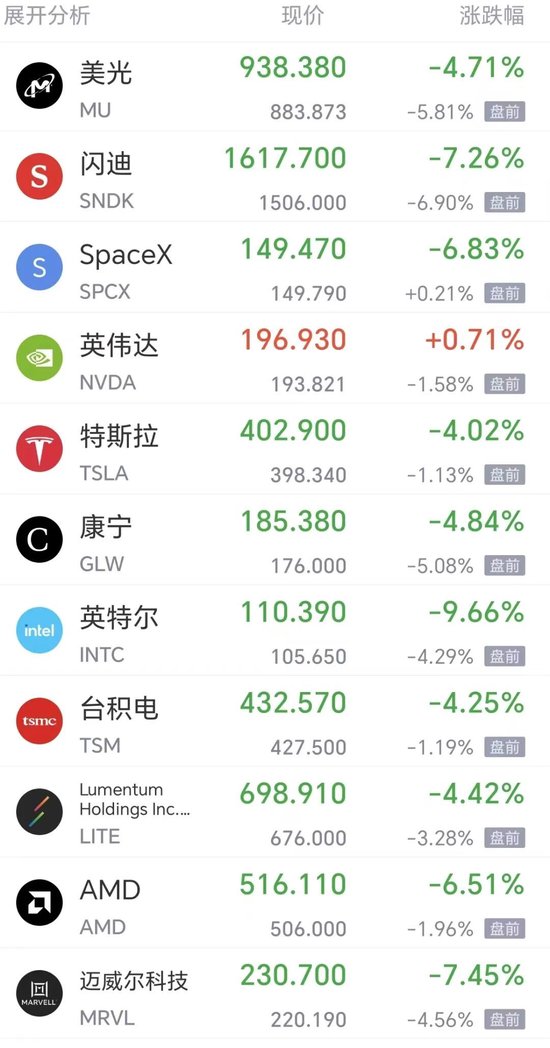
Task: Open the 迈威尔科技 MRVL stock row
Action: click(275, 995)
